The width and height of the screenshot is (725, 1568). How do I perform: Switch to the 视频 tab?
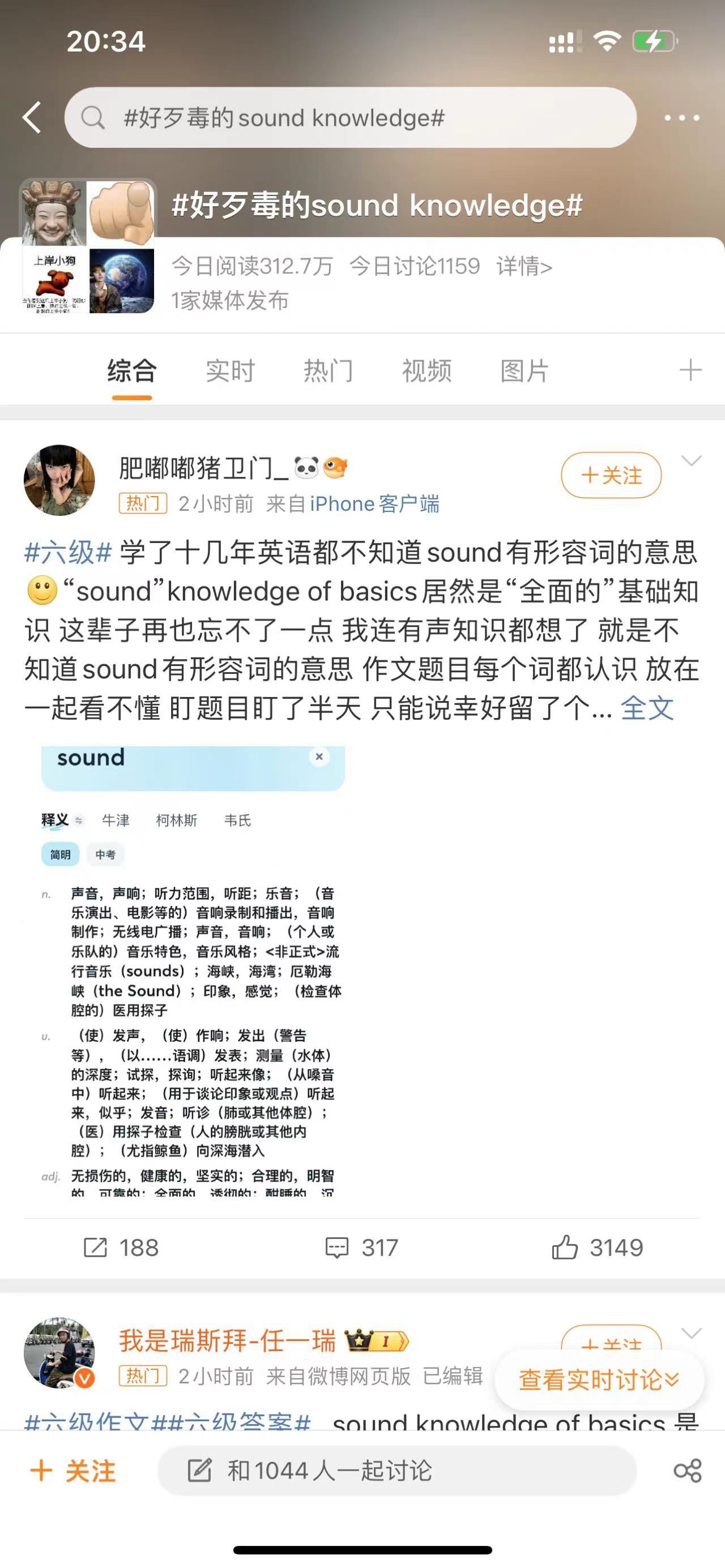pyautogui.click(x=426, y=371)
